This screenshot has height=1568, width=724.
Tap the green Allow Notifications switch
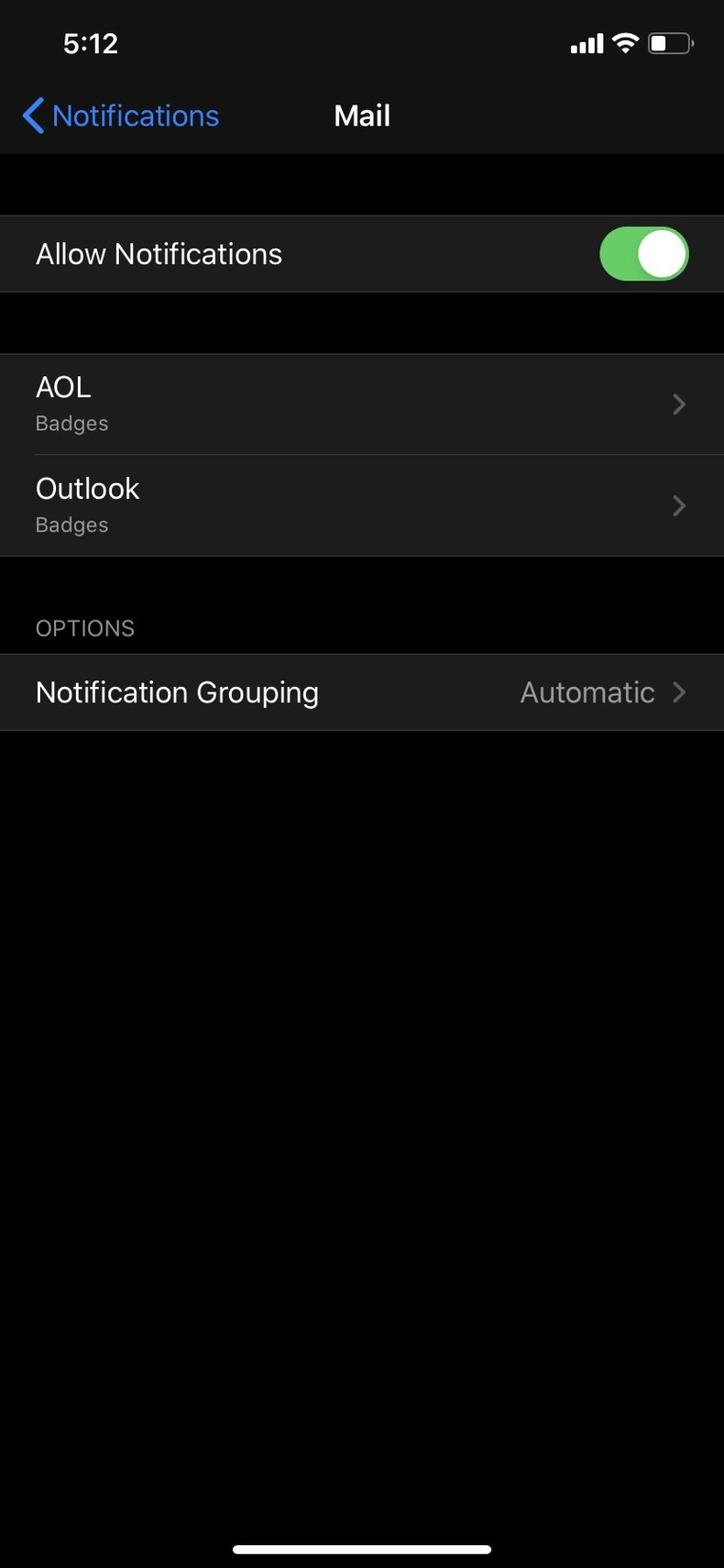coord(644,253)
